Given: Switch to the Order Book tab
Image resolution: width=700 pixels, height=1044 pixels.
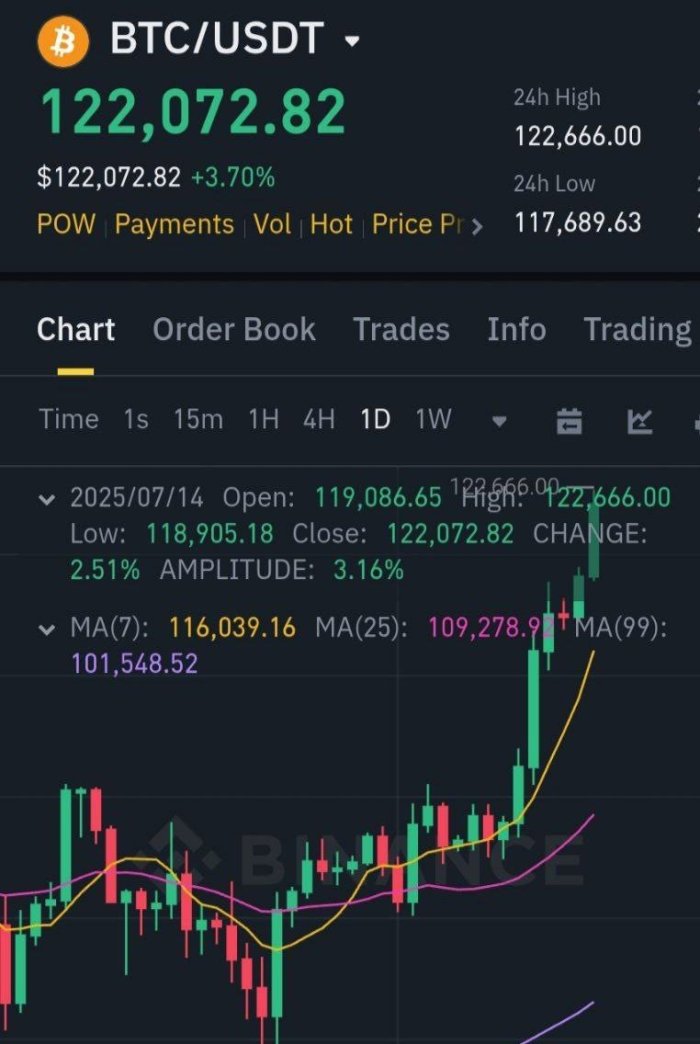Looking at the screenshot, I should point(233,330).
